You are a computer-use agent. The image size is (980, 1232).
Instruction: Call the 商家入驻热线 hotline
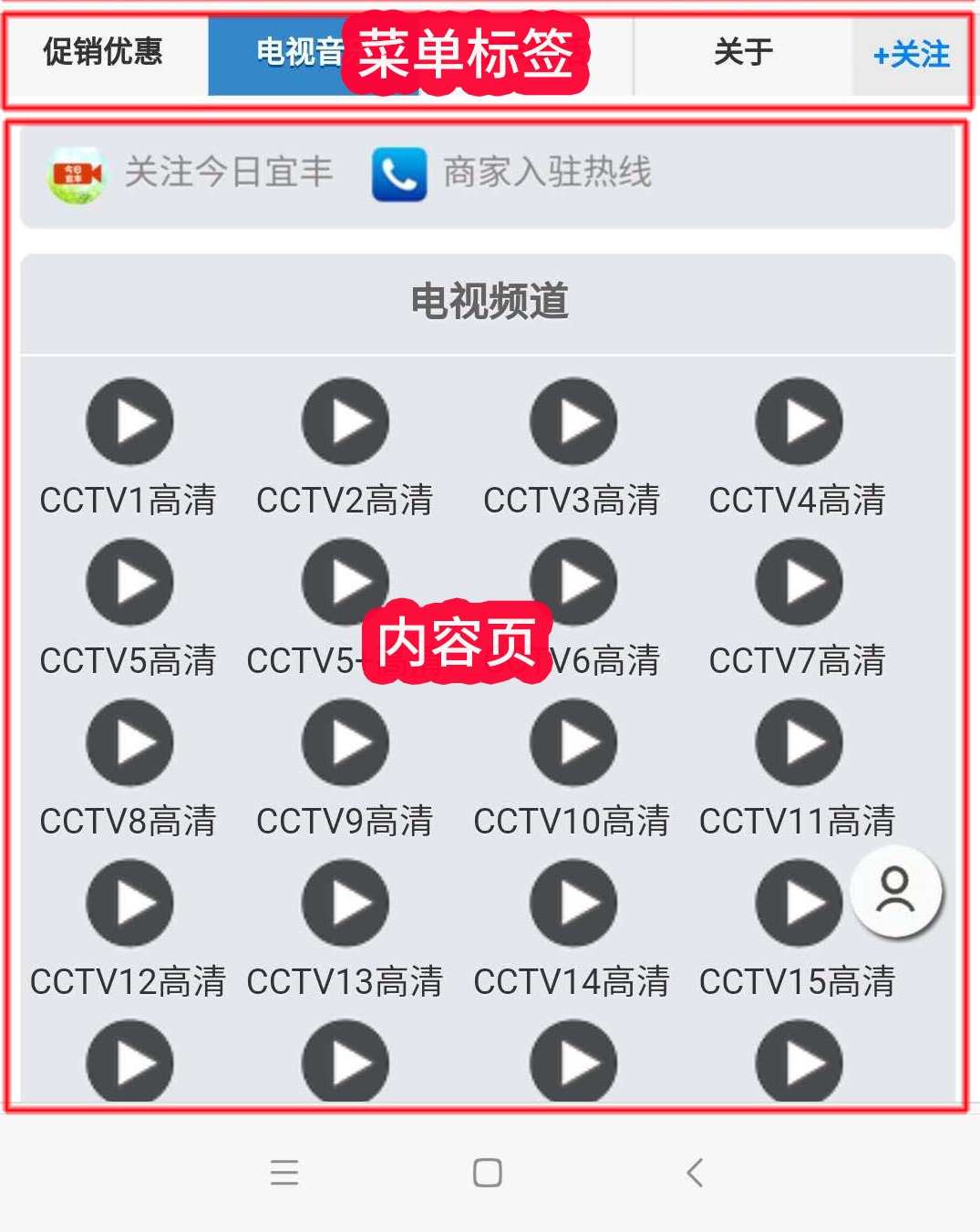512,173
